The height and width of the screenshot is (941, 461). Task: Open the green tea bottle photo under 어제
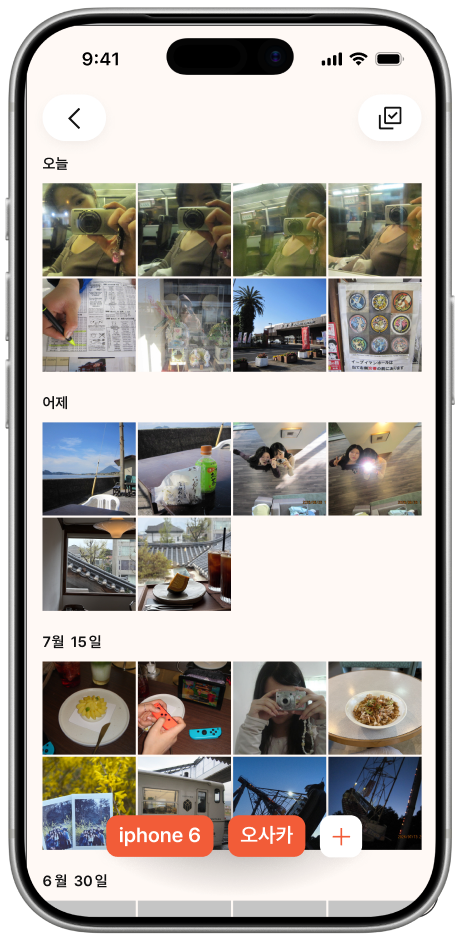(184, 469)
